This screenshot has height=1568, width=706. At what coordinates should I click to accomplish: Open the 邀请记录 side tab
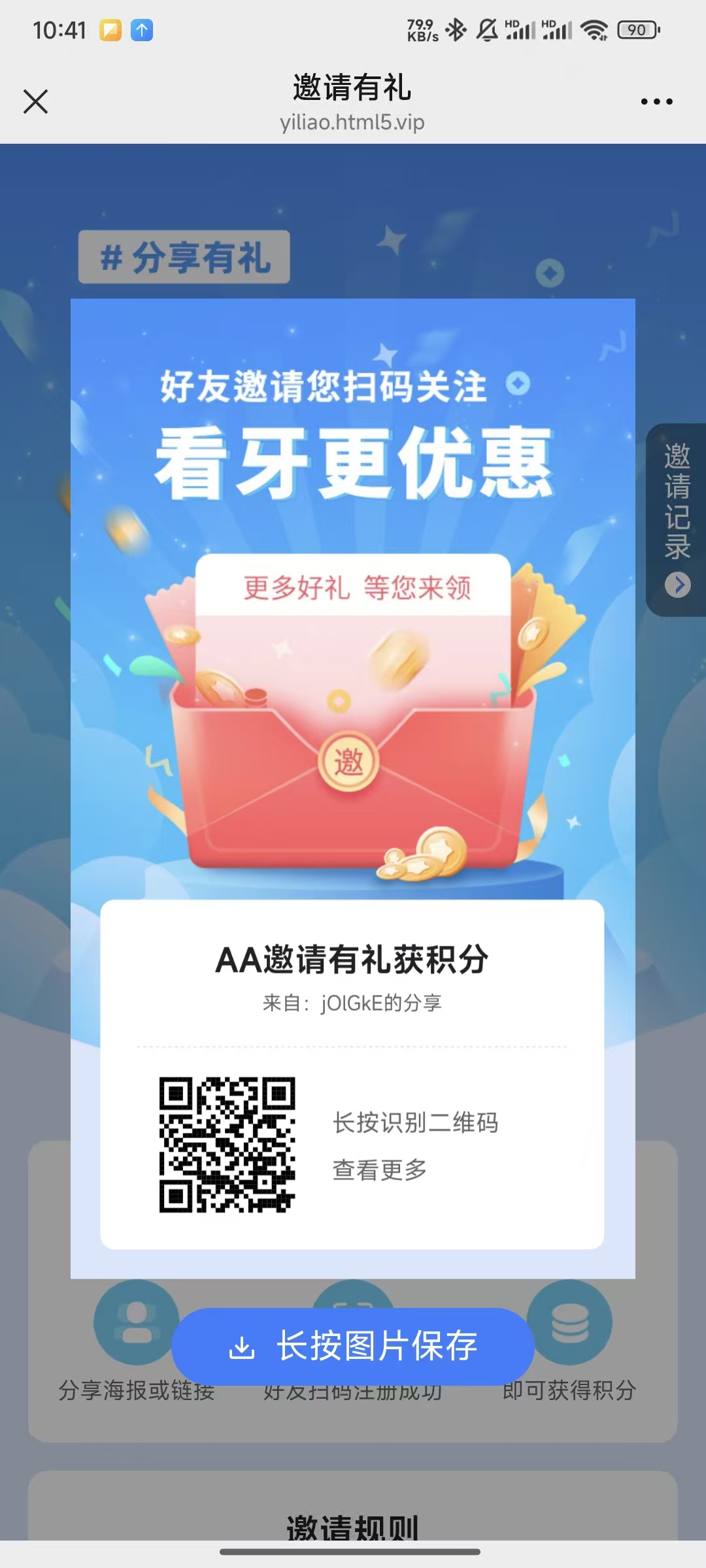(x=677, y=520)
